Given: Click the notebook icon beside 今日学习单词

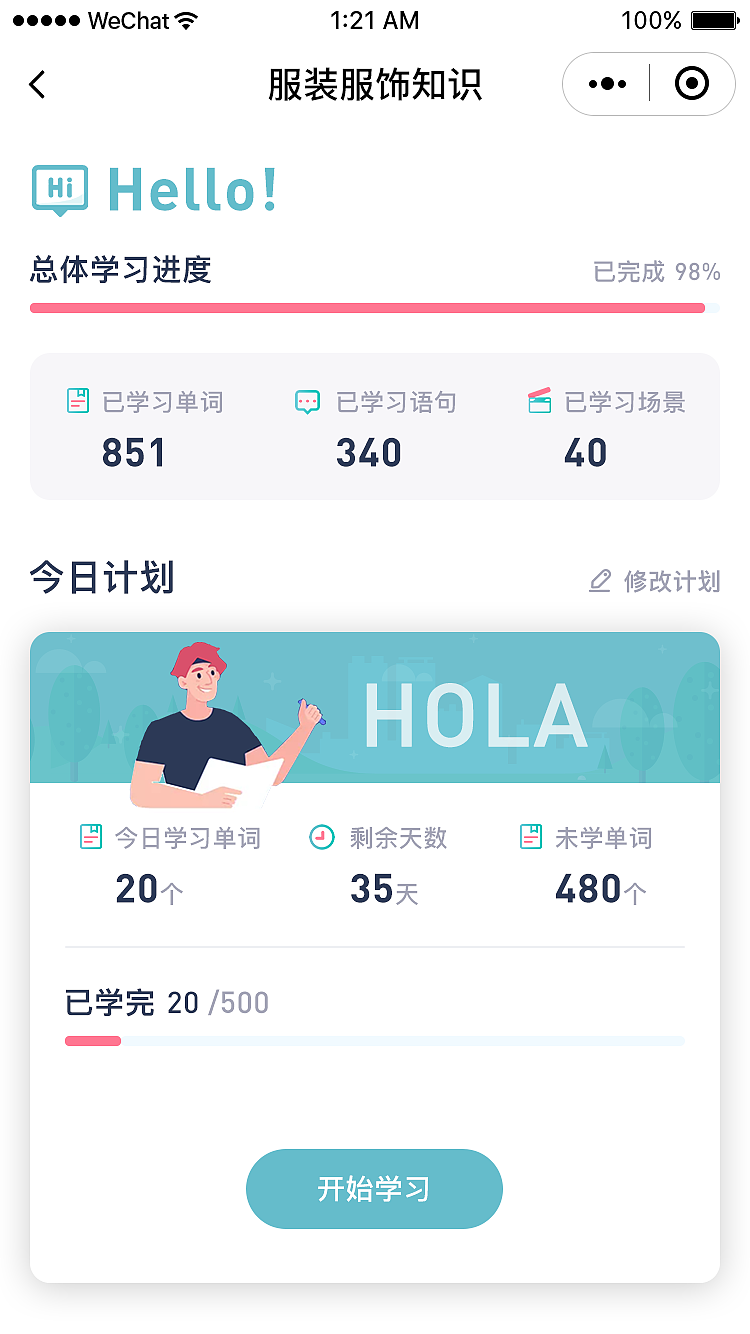Looking at the screenshot, I should (91, 838).
